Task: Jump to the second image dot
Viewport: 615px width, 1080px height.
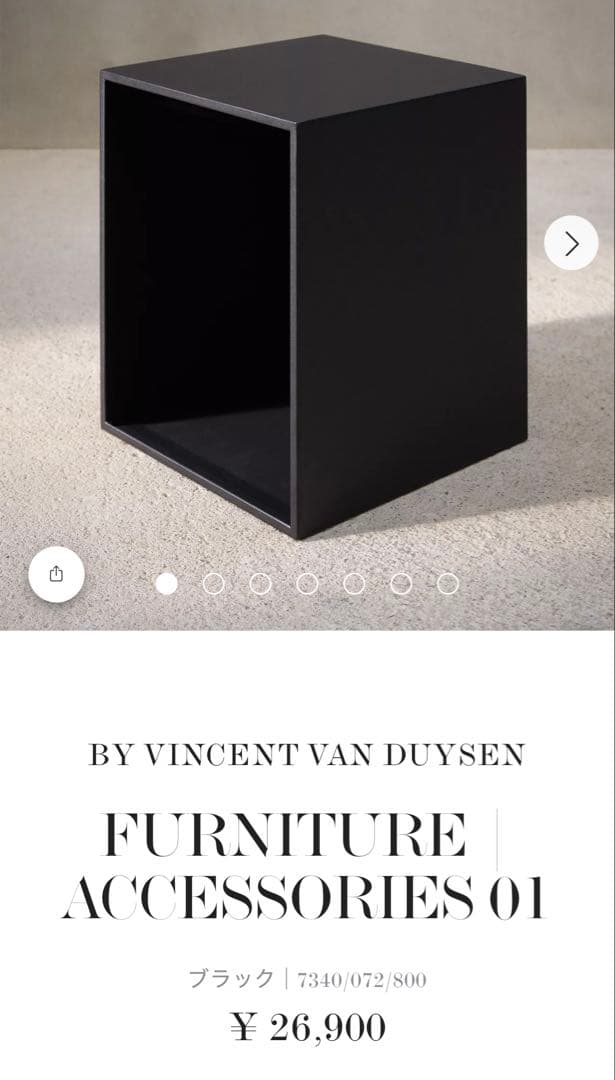Action: pyautogui.click(x=214, y=584)
